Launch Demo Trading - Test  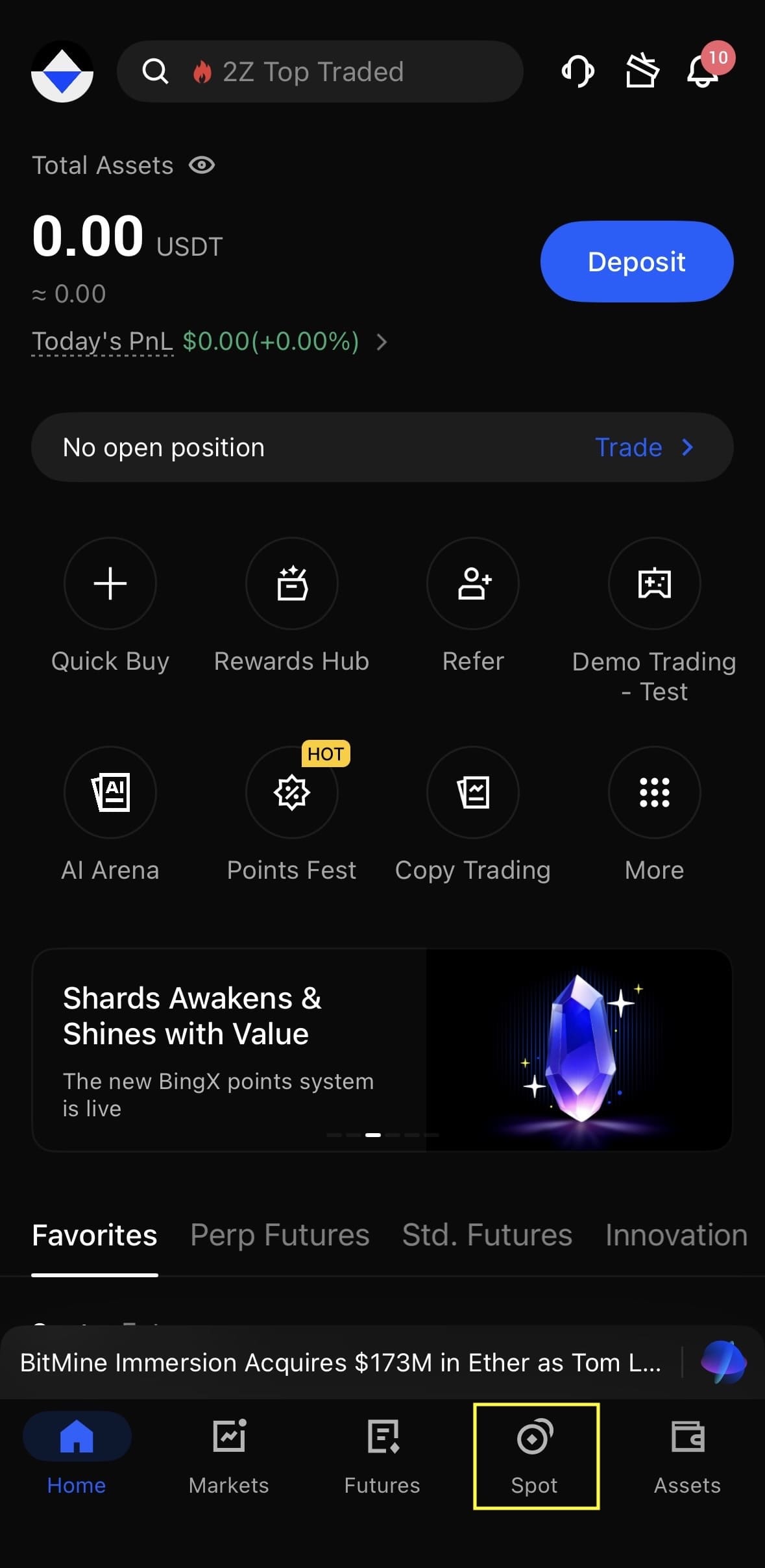[x=654, y=583]
